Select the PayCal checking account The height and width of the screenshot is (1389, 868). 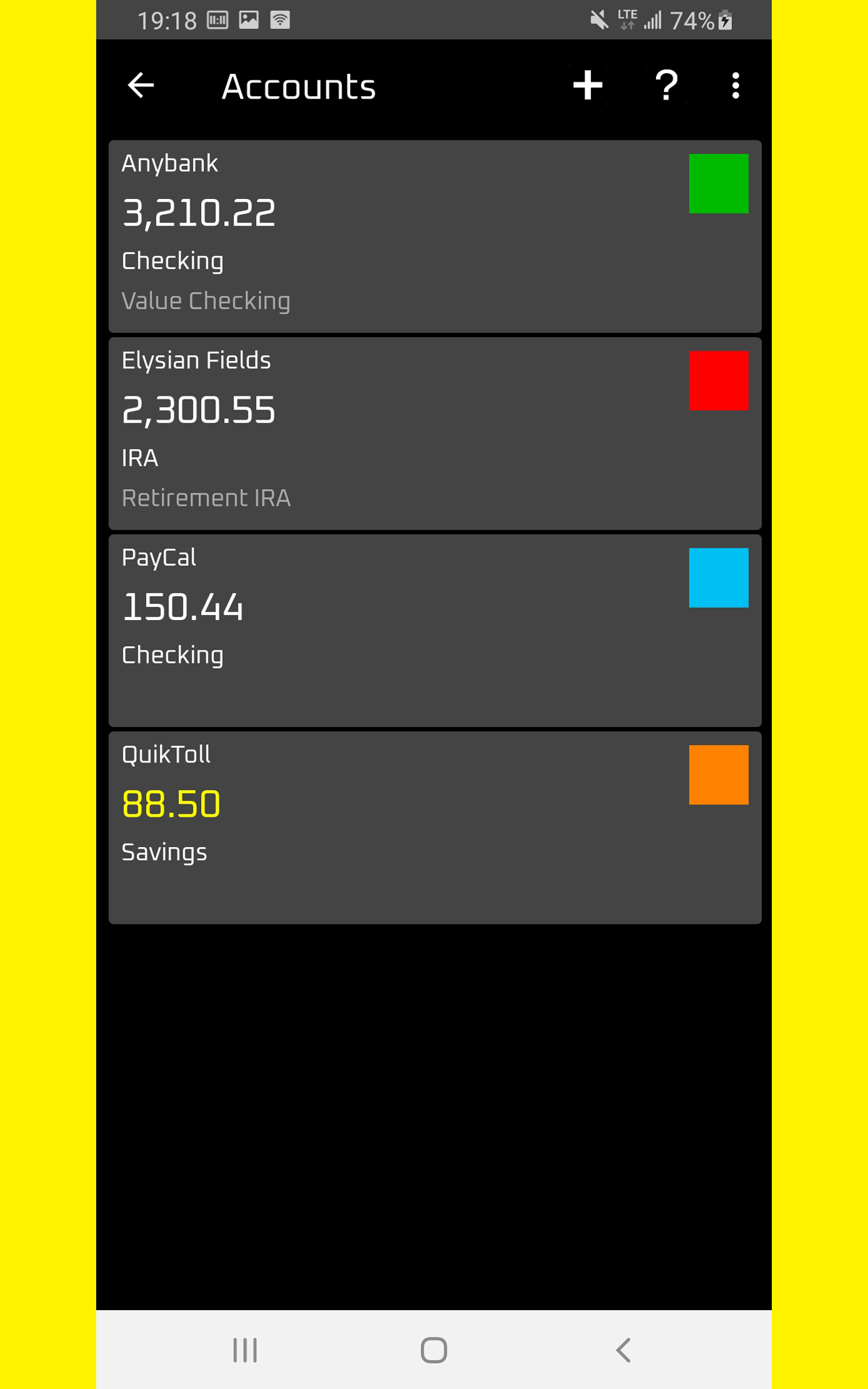[434, 629]
